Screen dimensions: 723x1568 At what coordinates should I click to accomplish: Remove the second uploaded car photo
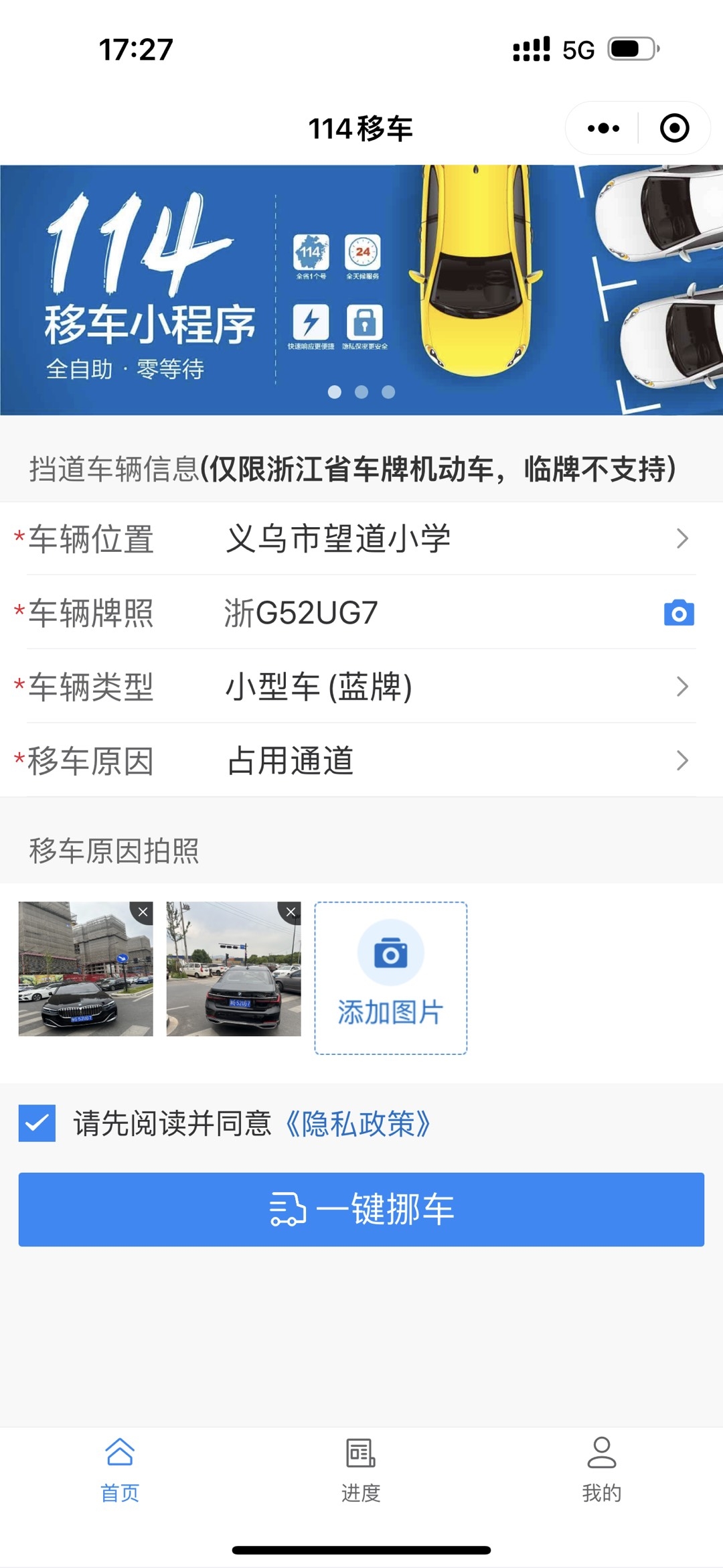291,912
